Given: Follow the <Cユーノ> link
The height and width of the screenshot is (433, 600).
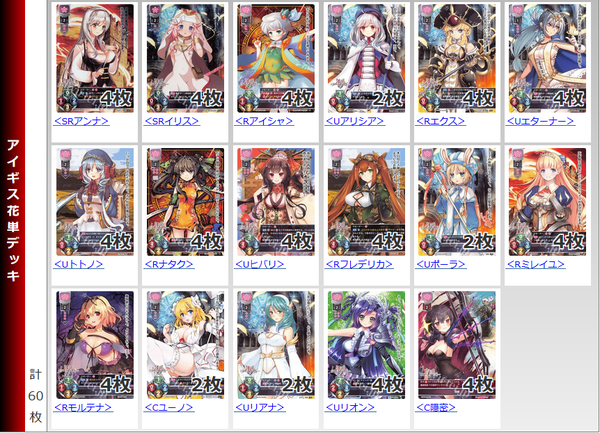Looking at the screenshot, I should (168, 408).
